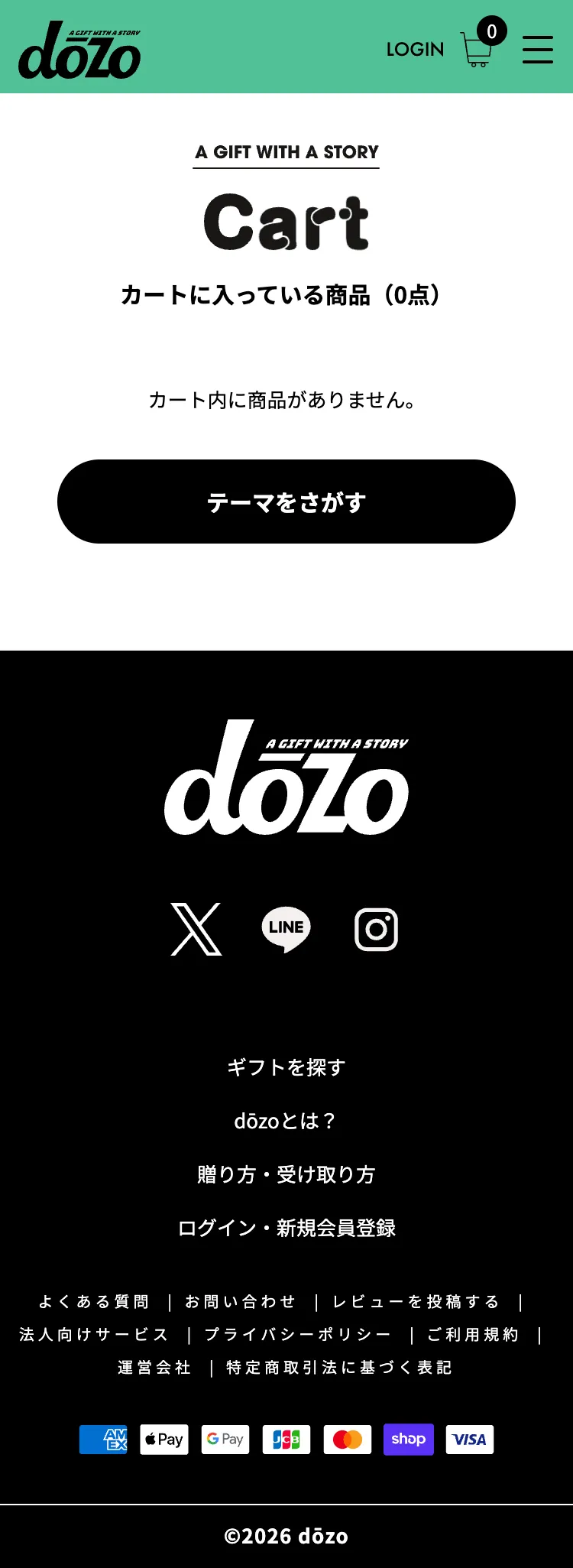Open お問い合わせ contact page
573x1568 pixels.
(x=241, y=1302)
